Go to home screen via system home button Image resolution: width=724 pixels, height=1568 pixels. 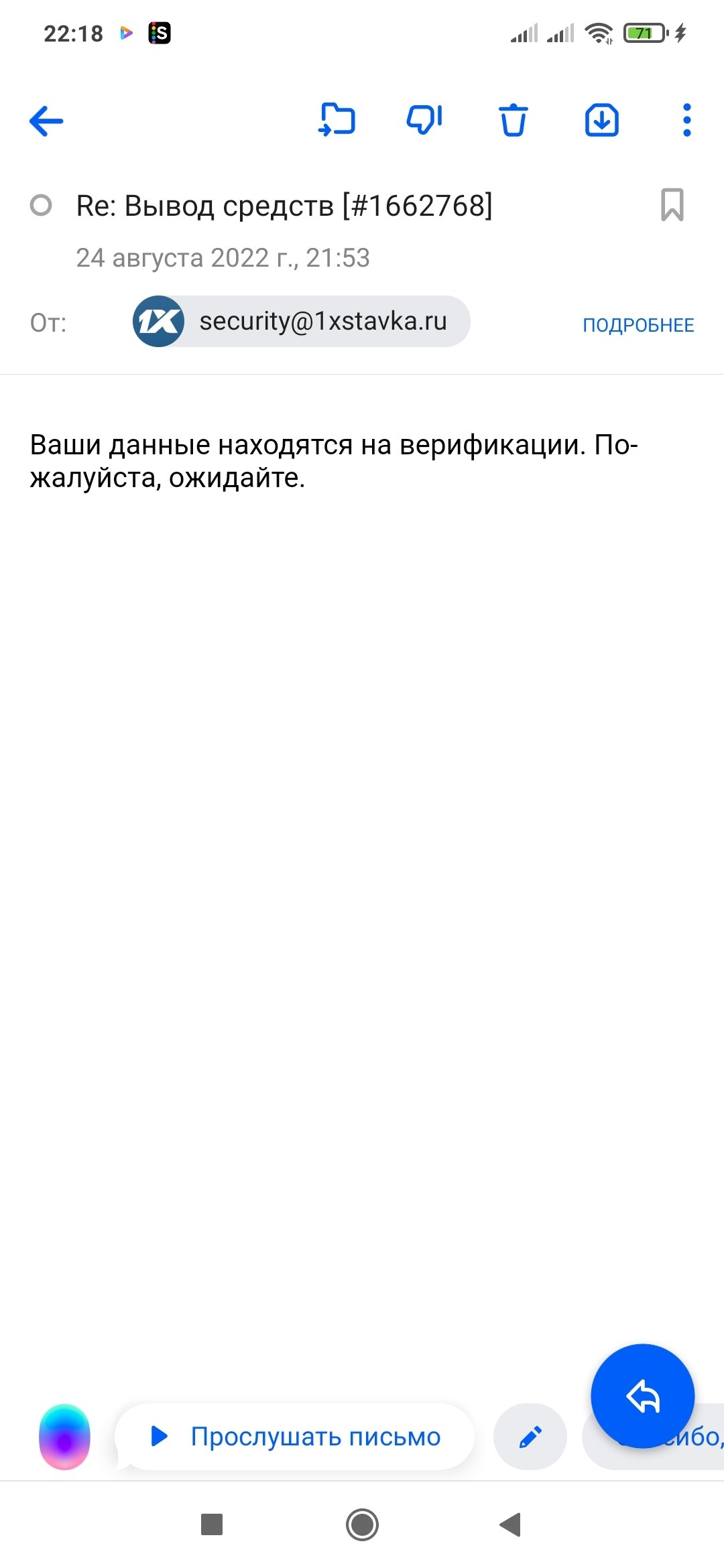(362, 1524)
